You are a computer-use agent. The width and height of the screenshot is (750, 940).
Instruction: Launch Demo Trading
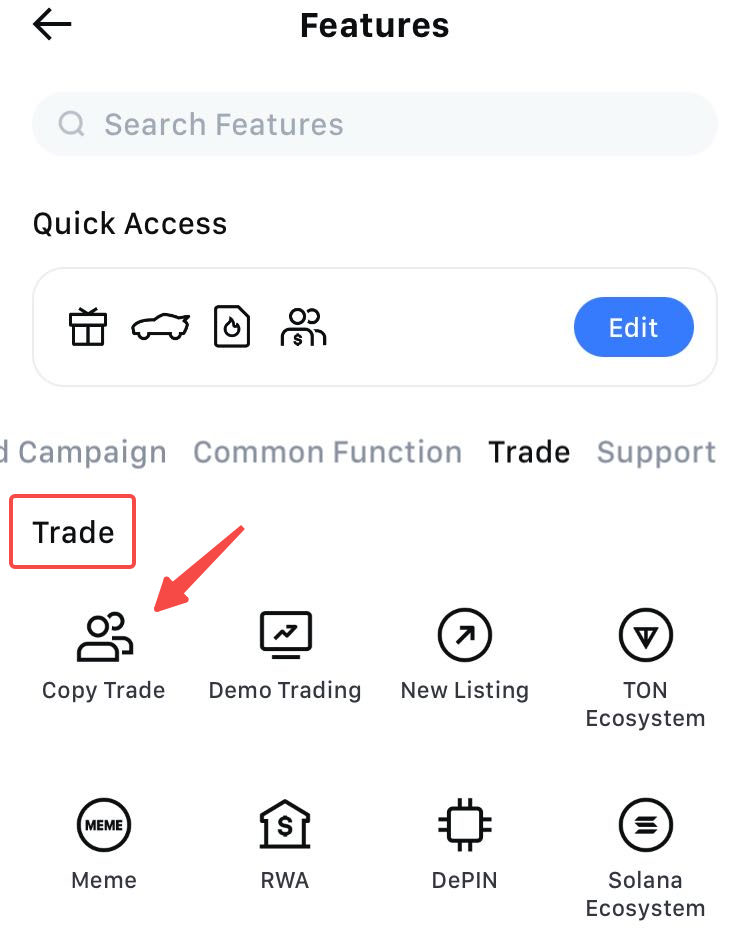pos(285,655)
